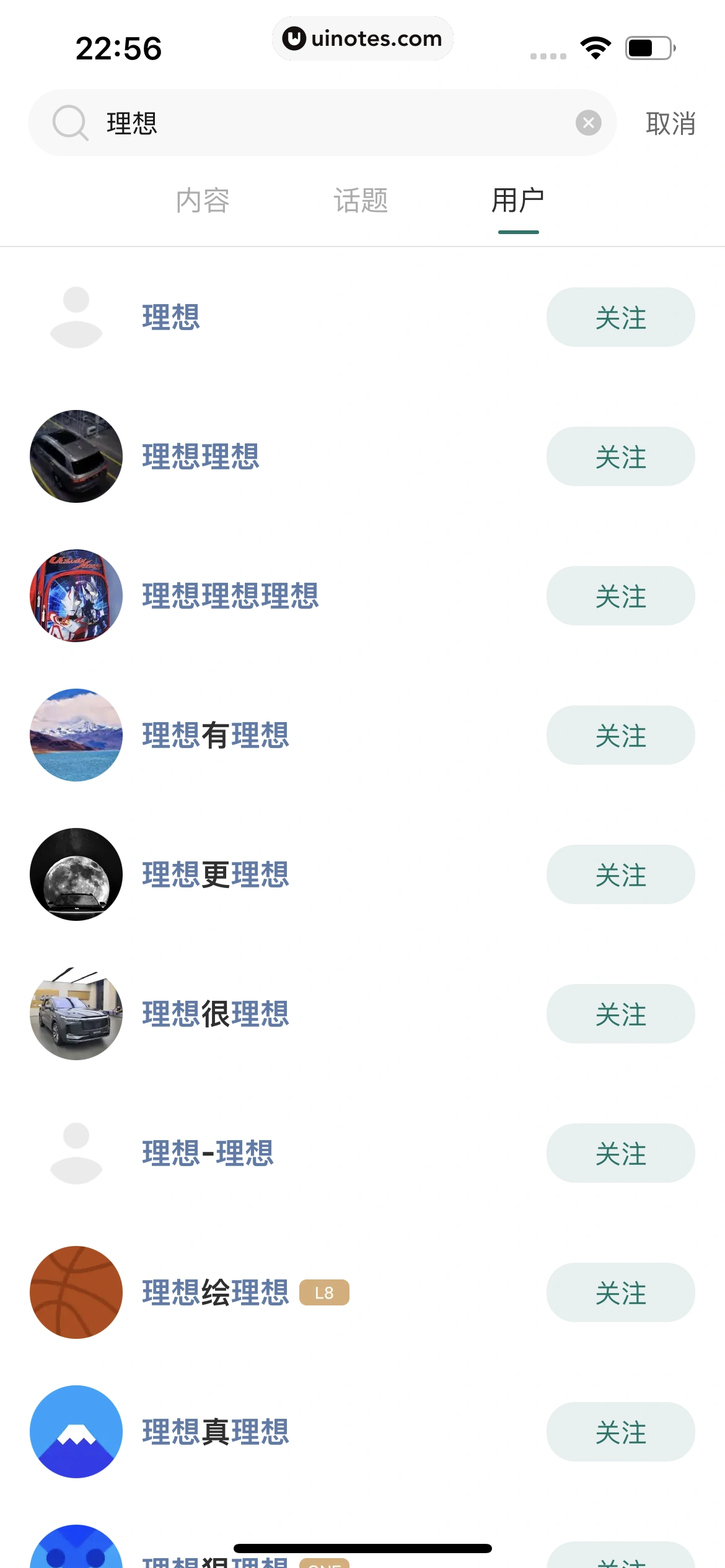
Task: Tap the Ultraman avatar of 理想理想理想
Action: [x=76, y=595]
